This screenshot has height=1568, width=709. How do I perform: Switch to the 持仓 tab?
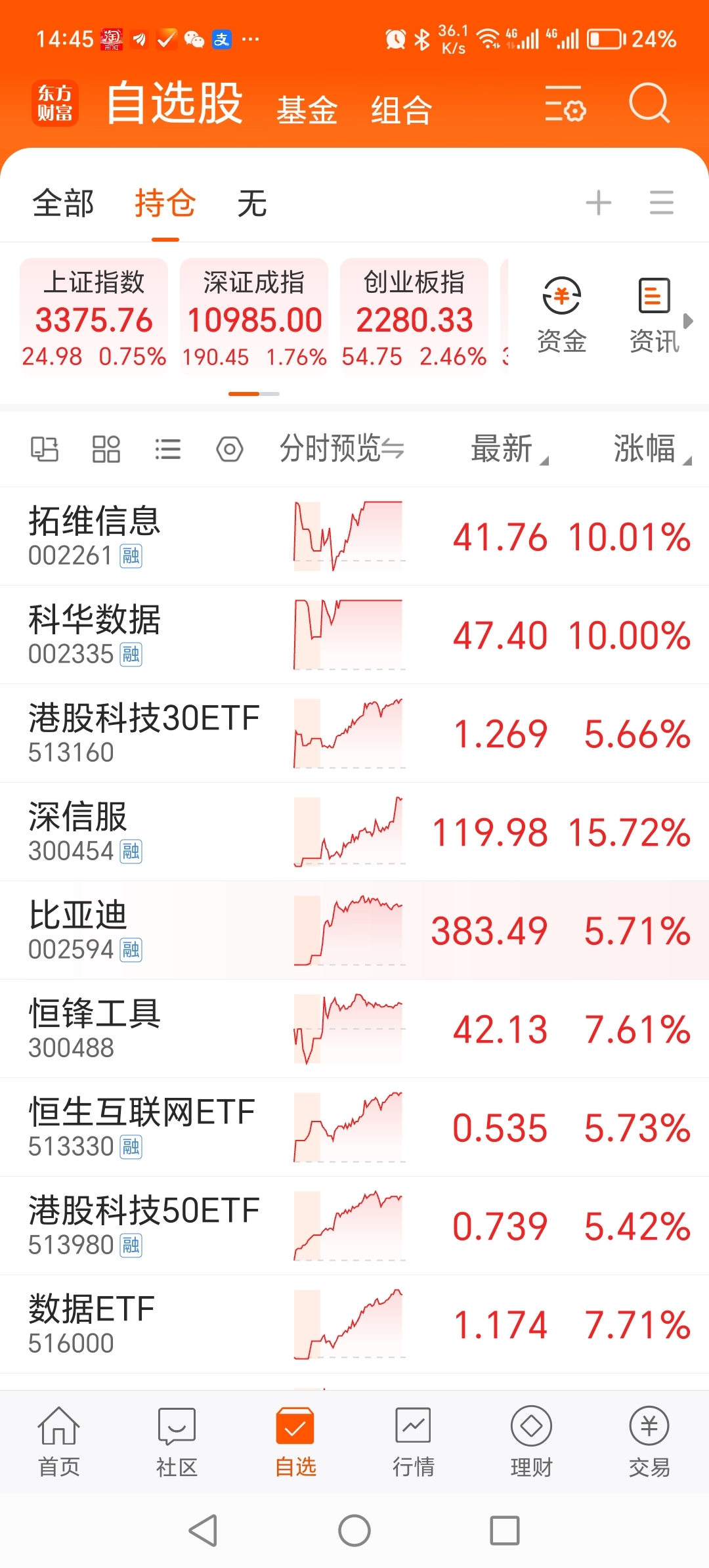[163, 204]
